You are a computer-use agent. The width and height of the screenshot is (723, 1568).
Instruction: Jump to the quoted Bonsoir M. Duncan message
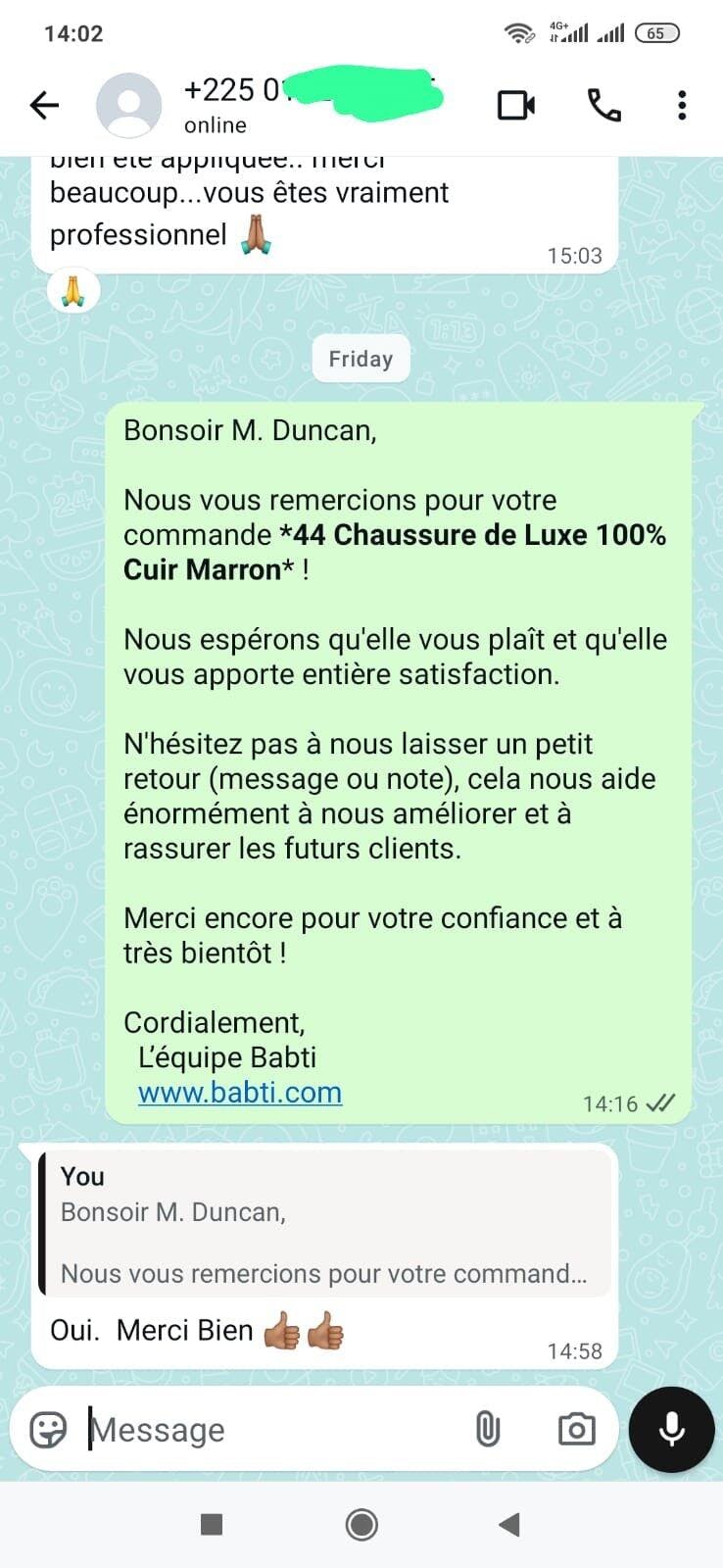tap(325, 1224)
